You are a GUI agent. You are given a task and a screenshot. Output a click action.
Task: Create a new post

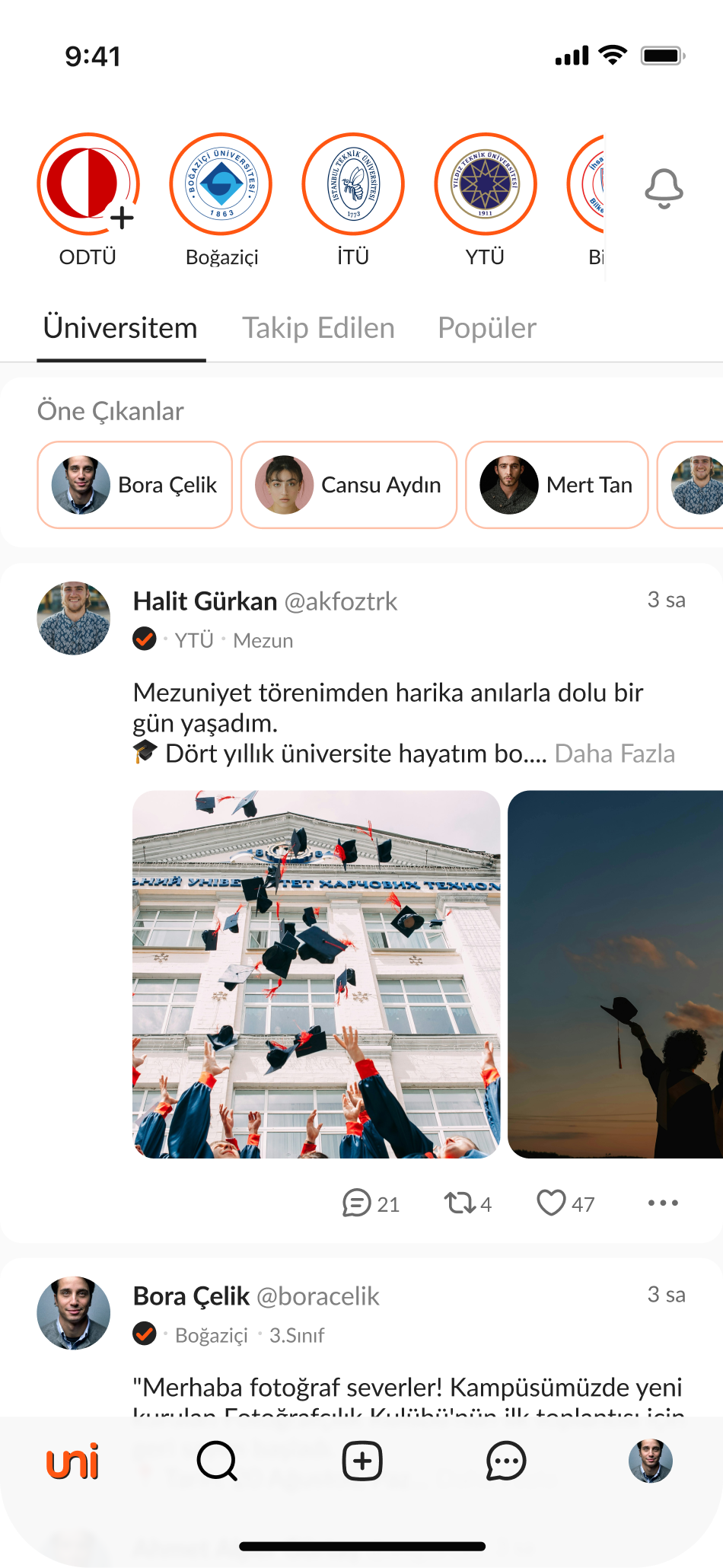click(x=362, y=1461)
